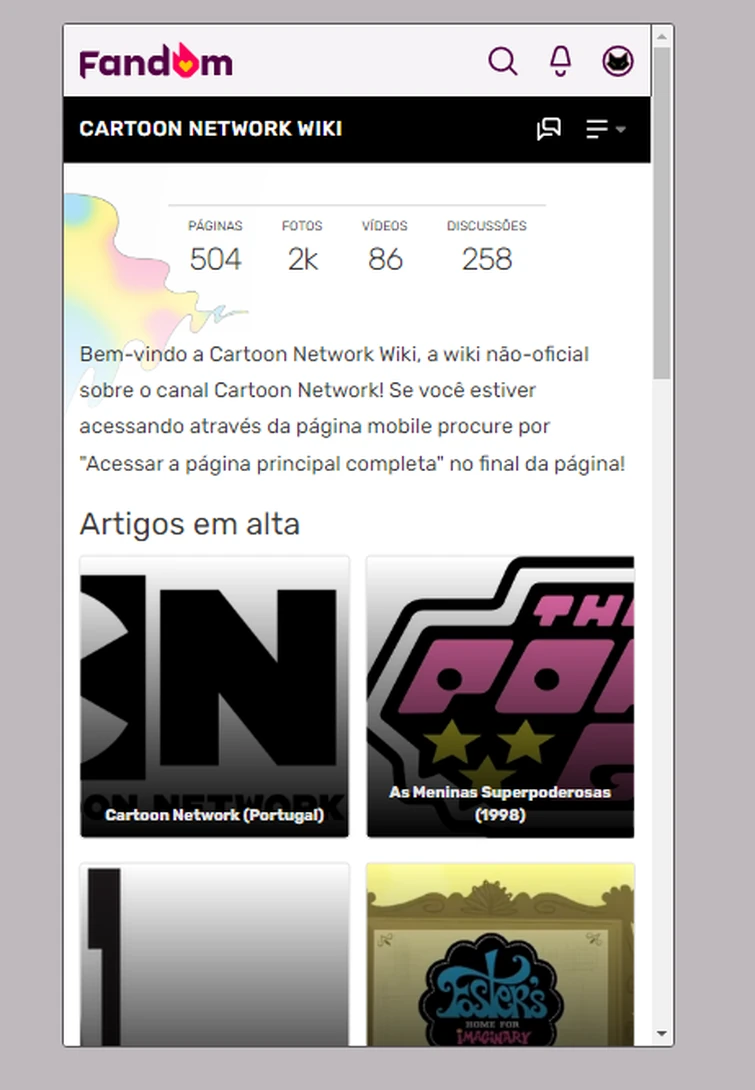Screen dimensions: 755x1090
Task: Expand the wiki navigation menu
Action: [x=605, y=129]
